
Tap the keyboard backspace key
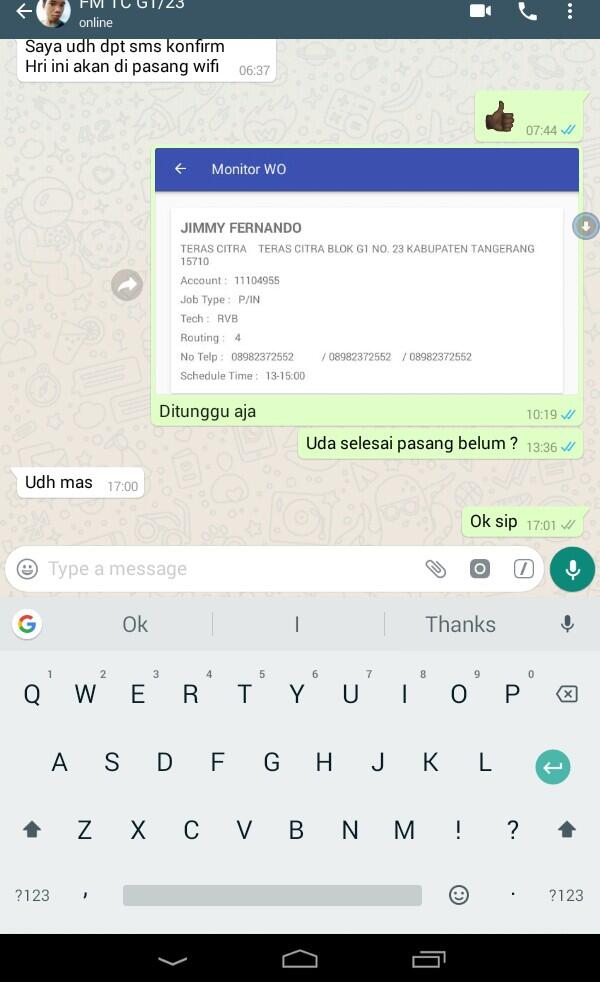(x=566, y=694)
